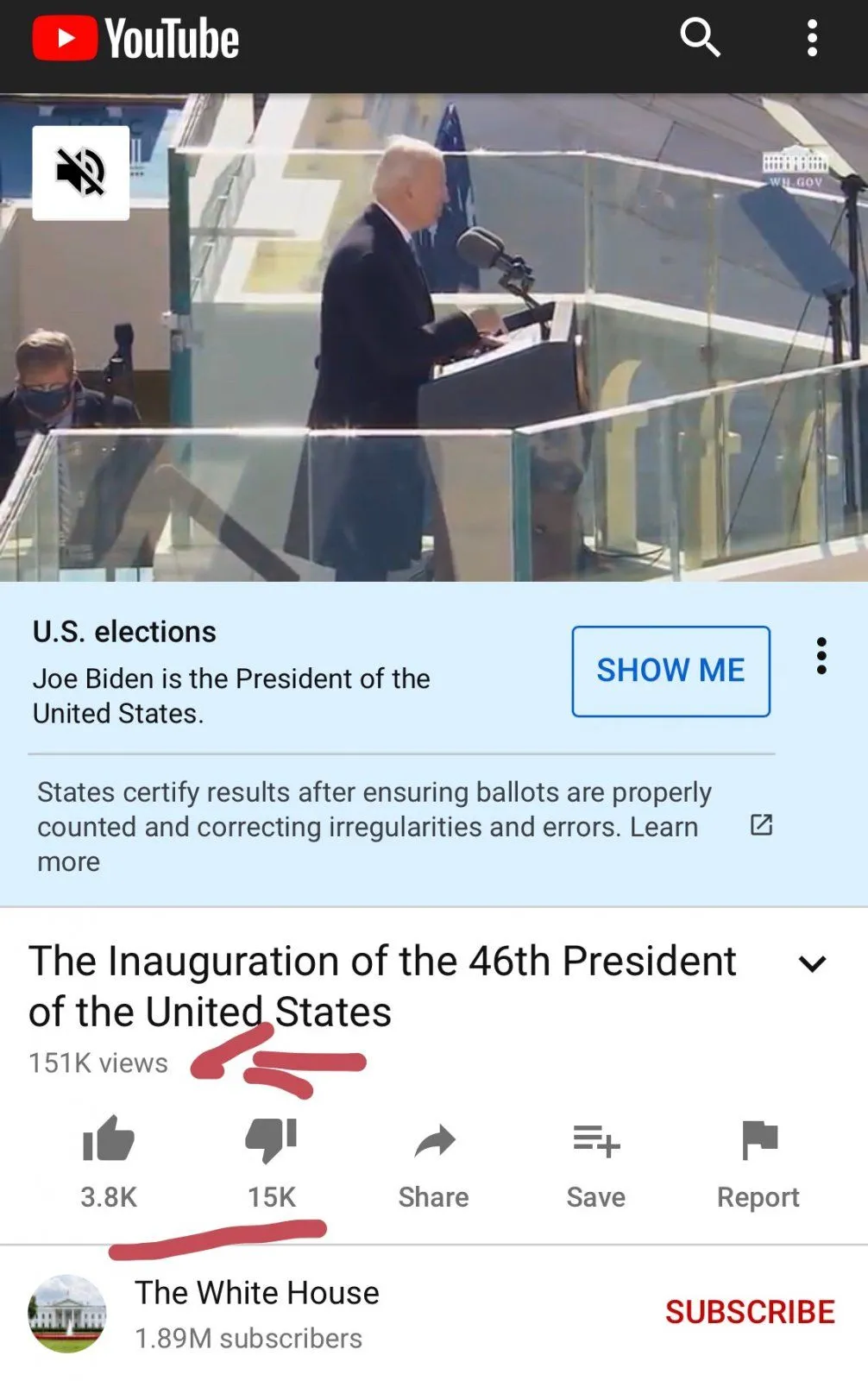Viewport: 868px width, 1381px height.
Task: Go to YouTube home via logo
Action: click(x=136, y=39)
